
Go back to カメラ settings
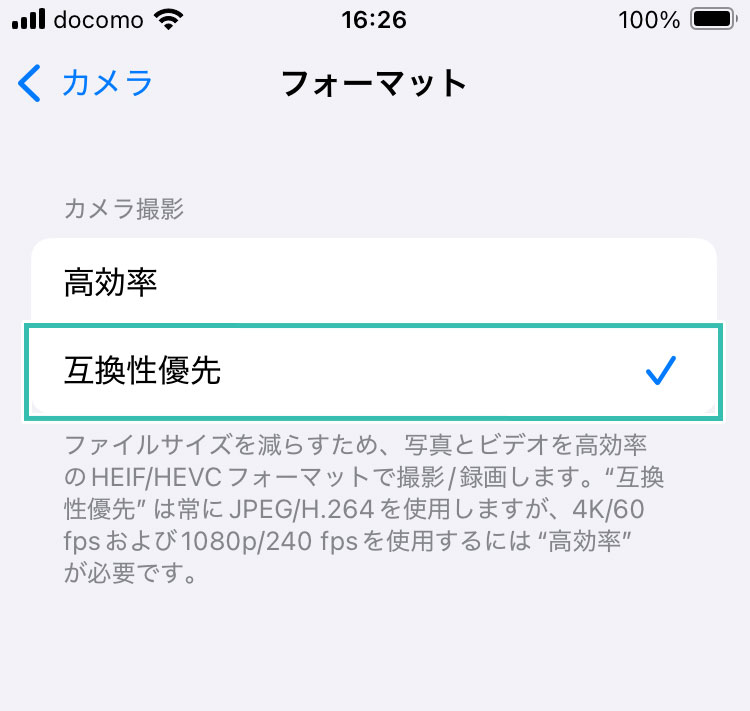click(86, 83)
